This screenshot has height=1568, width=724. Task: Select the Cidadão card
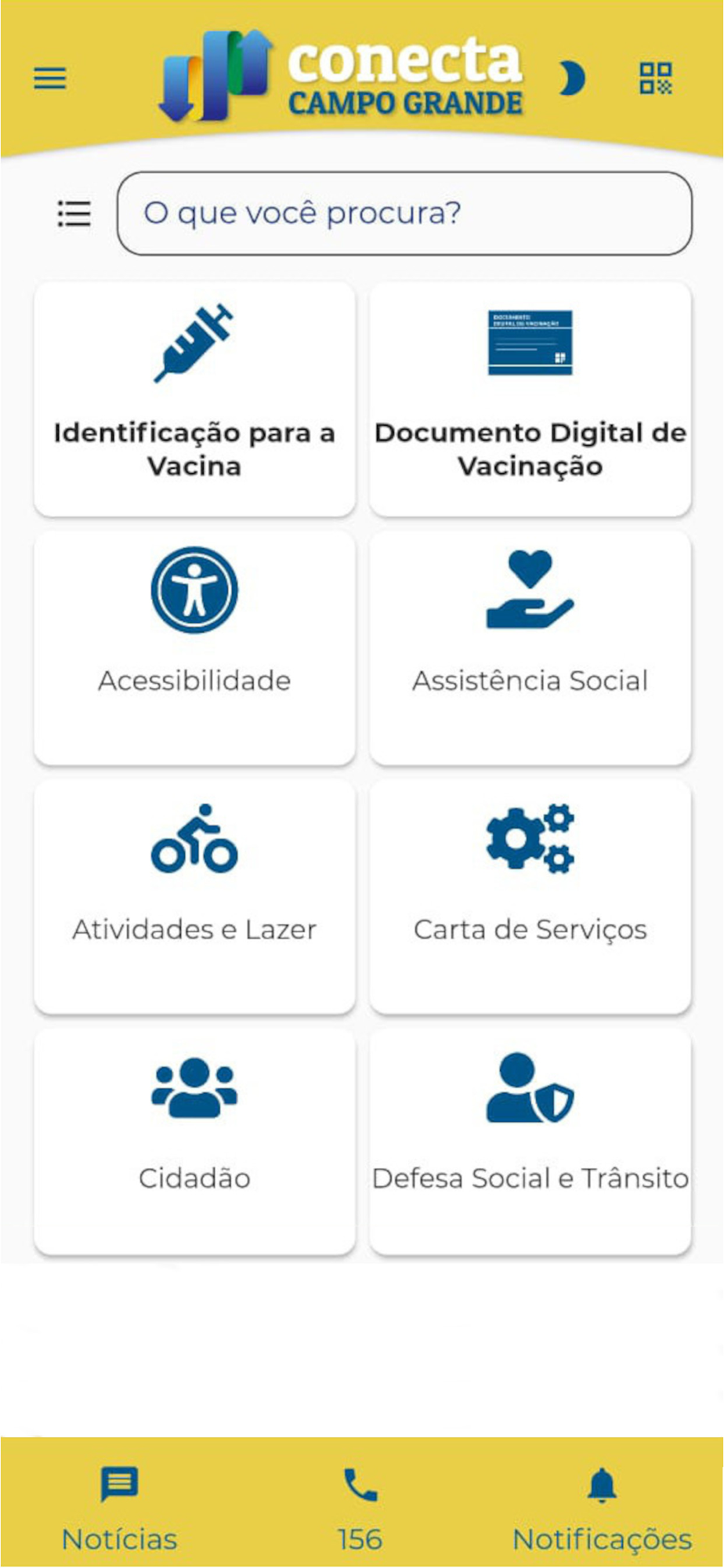tap(194, 1142)
